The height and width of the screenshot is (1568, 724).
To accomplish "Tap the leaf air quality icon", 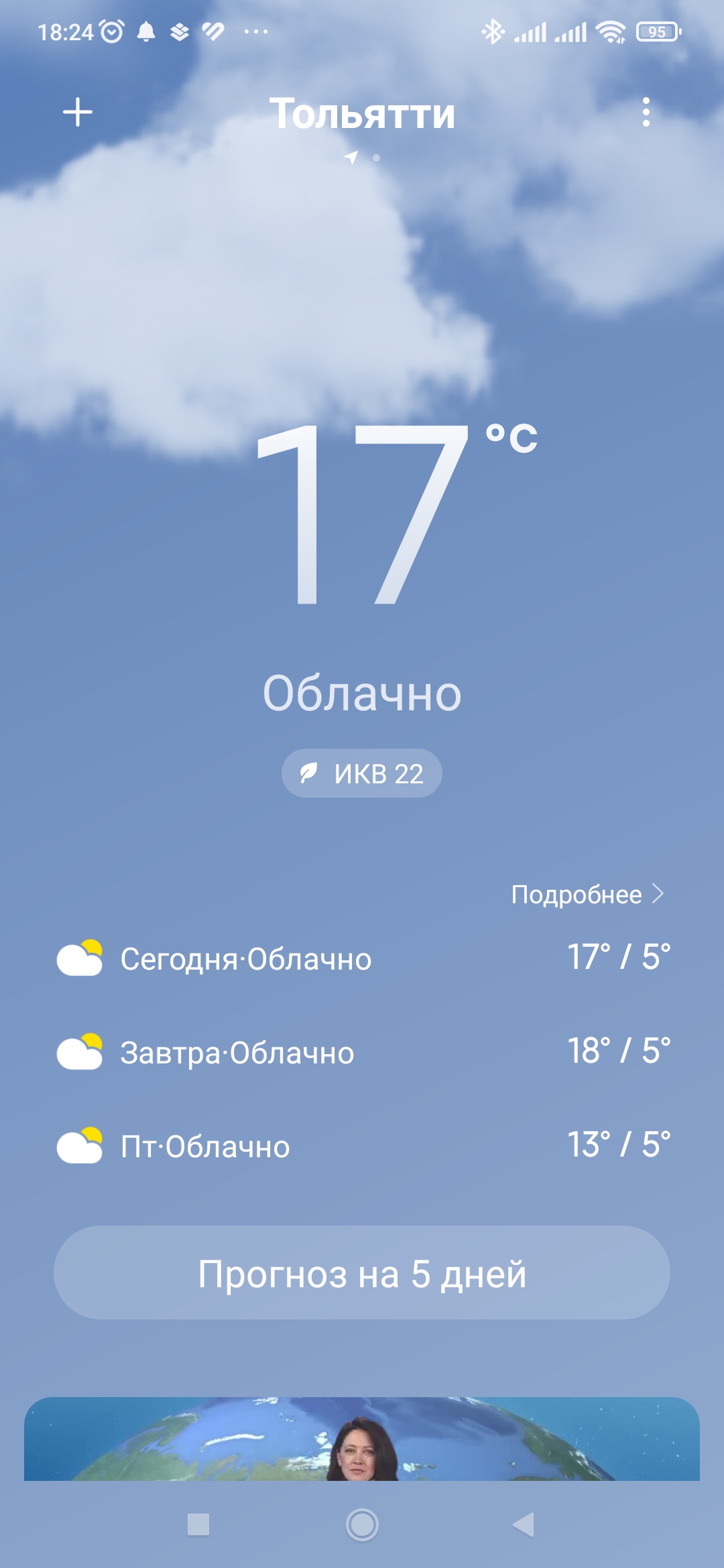I will click(x=308, y=773).
